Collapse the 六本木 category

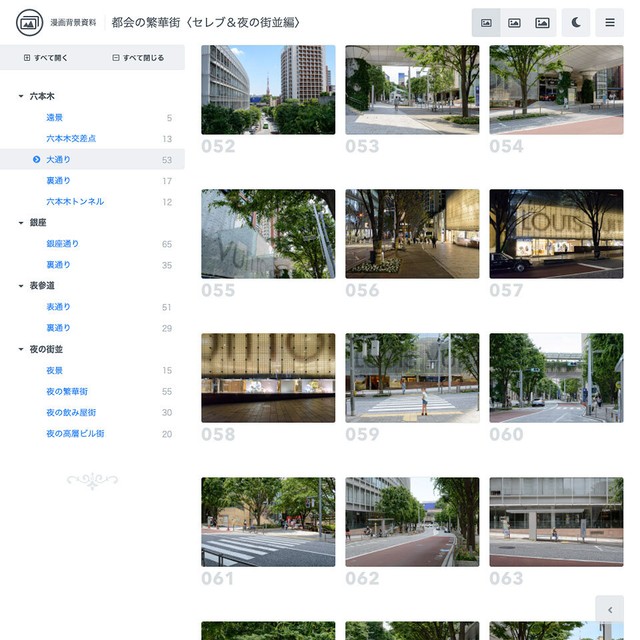pyautogui.click(x=22, y=96)
